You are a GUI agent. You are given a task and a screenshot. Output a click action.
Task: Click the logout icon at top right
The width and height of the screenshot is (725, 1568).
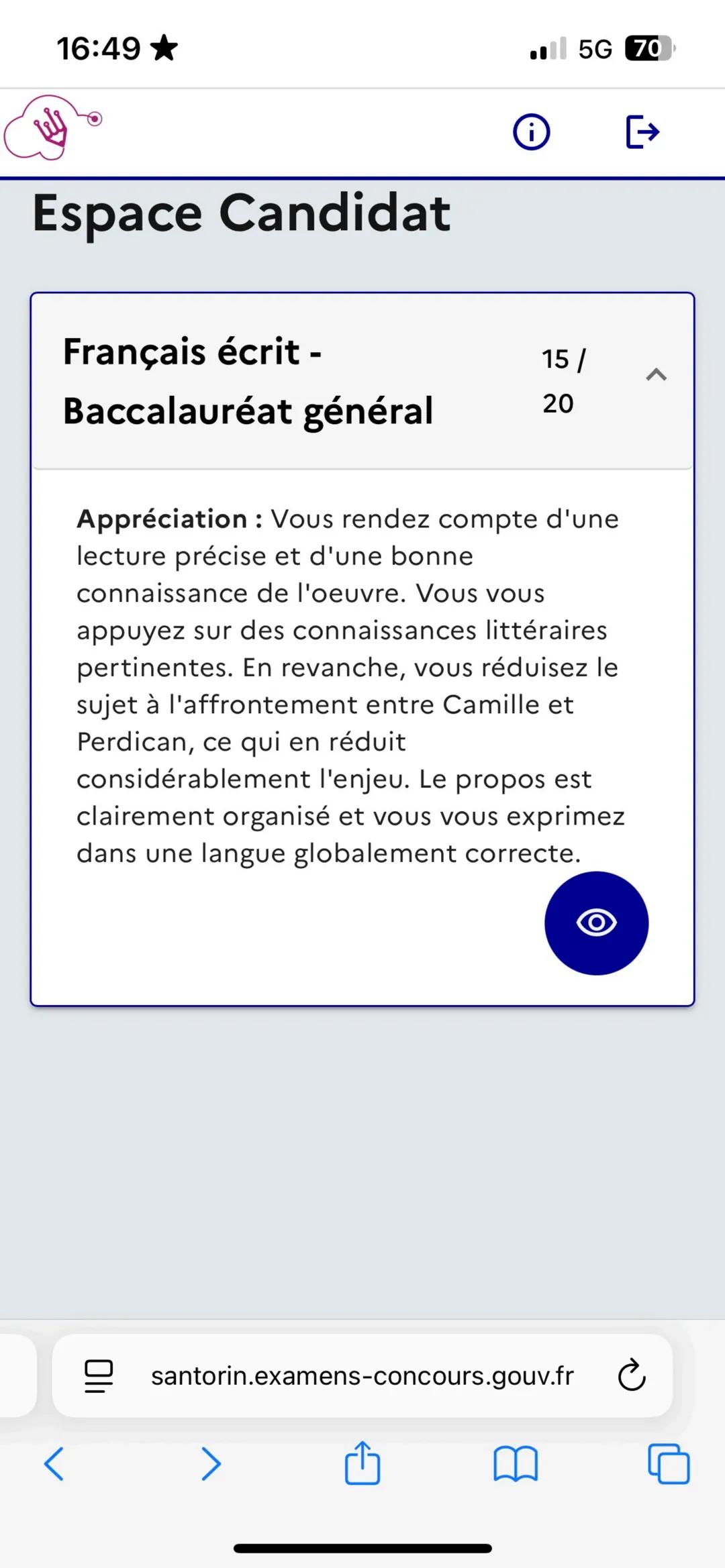pos(641,132)
